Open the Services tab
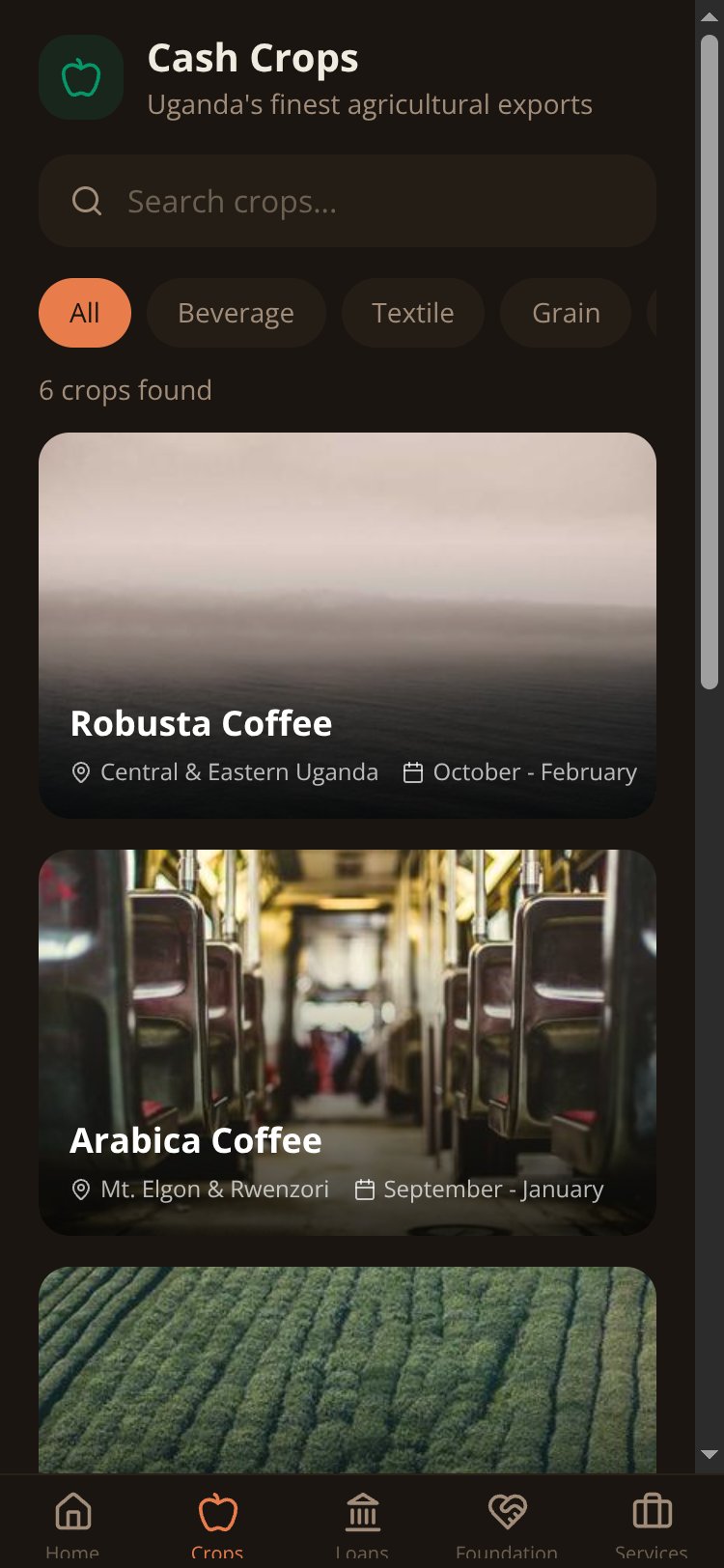 coord(652,1522)
